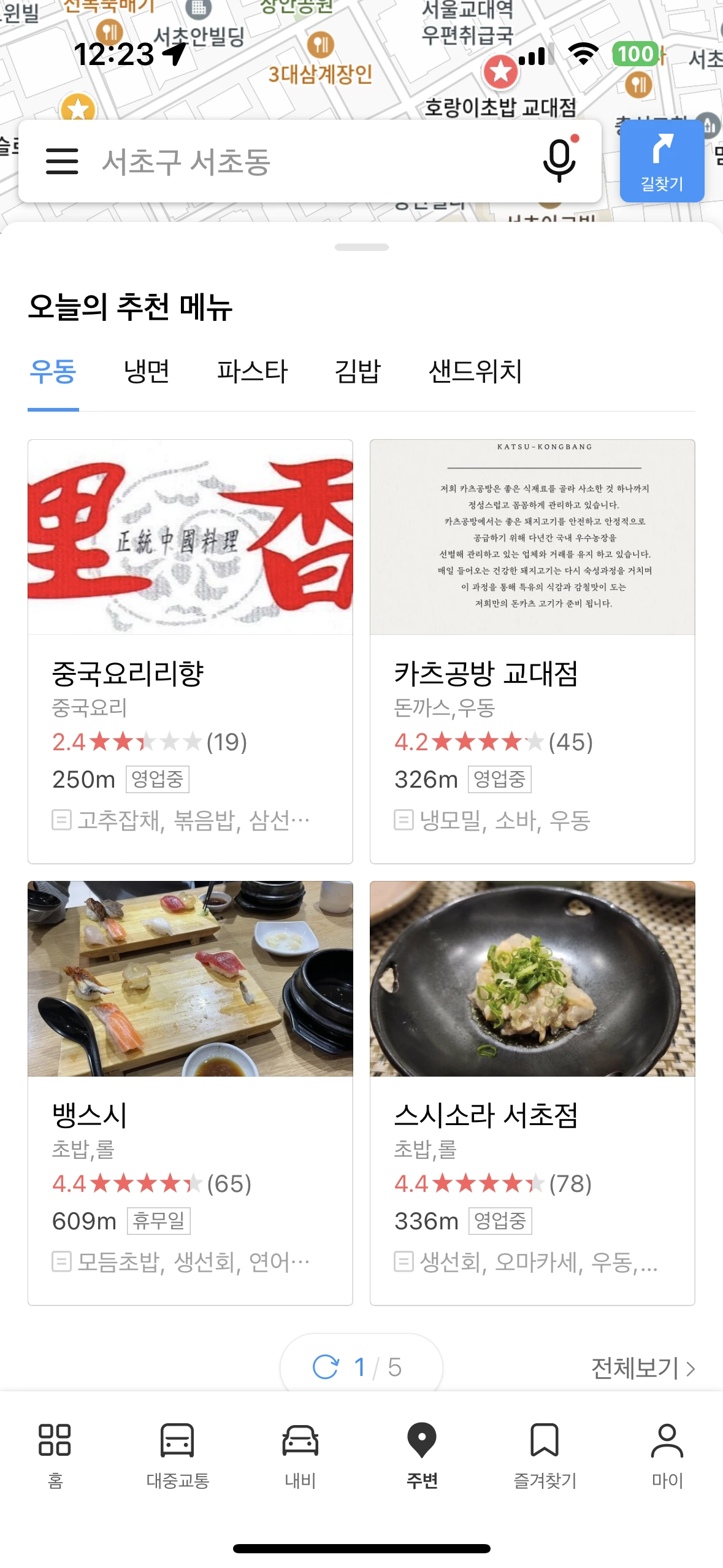Start voice search with the microphone
This screenshot has height=1568, width=723.
(559, 160)
